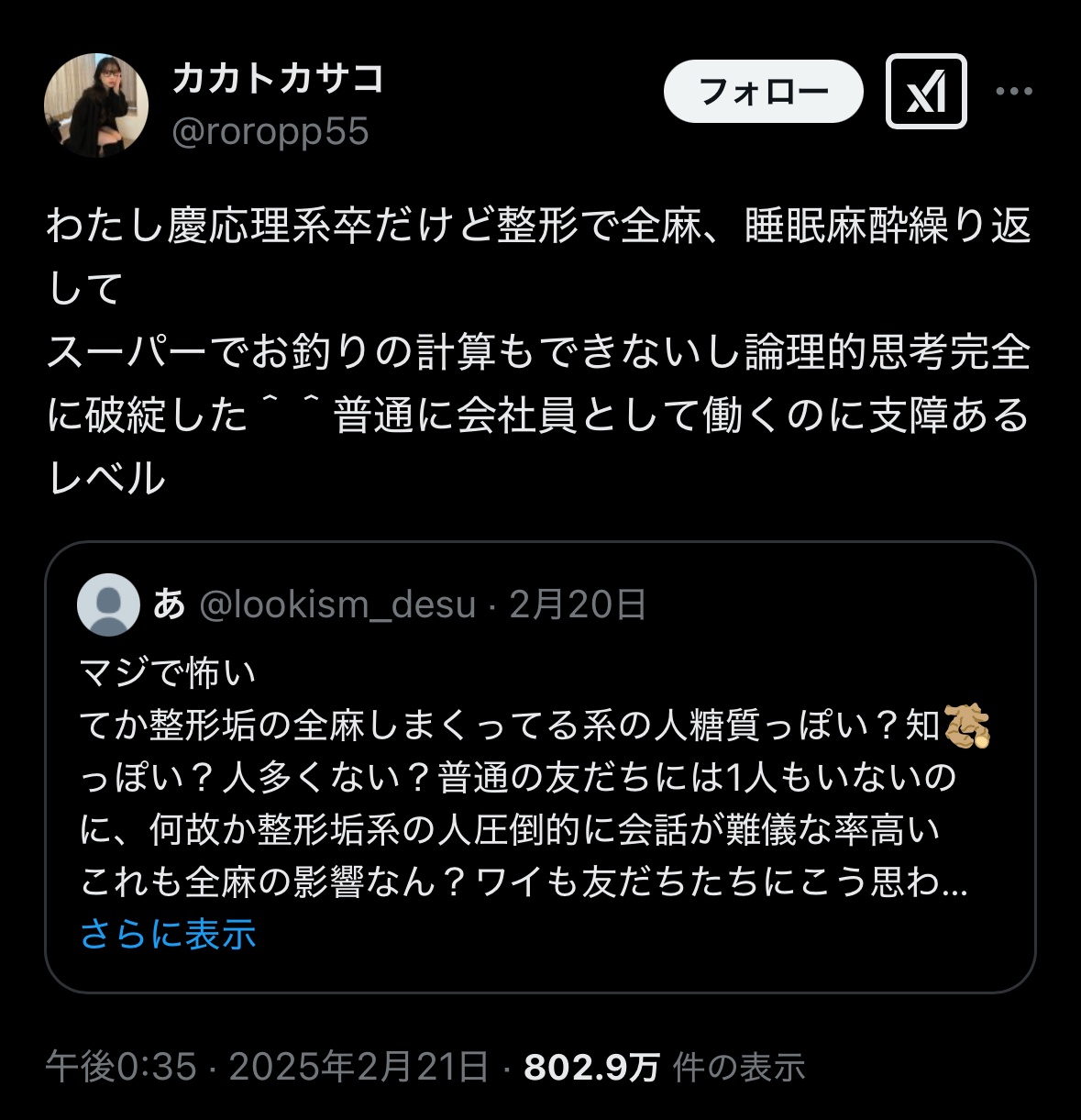This screenshot has height=1120, width=1081.
Task: View the 802.9万 件の表示 view count details
Action: pyautogui.click(x=664, y=1067)
